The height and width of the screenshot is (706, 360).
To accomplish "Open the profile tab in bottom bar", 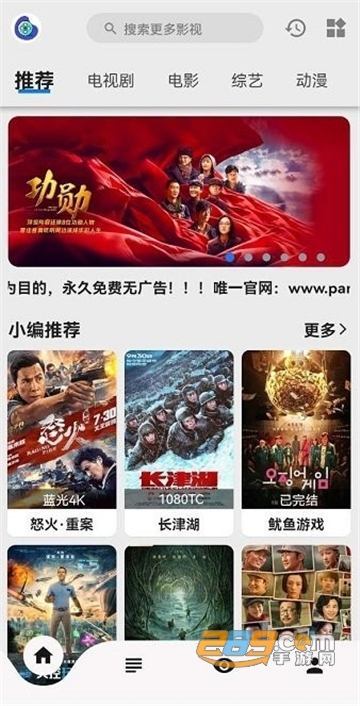I will tap(315, 665).
